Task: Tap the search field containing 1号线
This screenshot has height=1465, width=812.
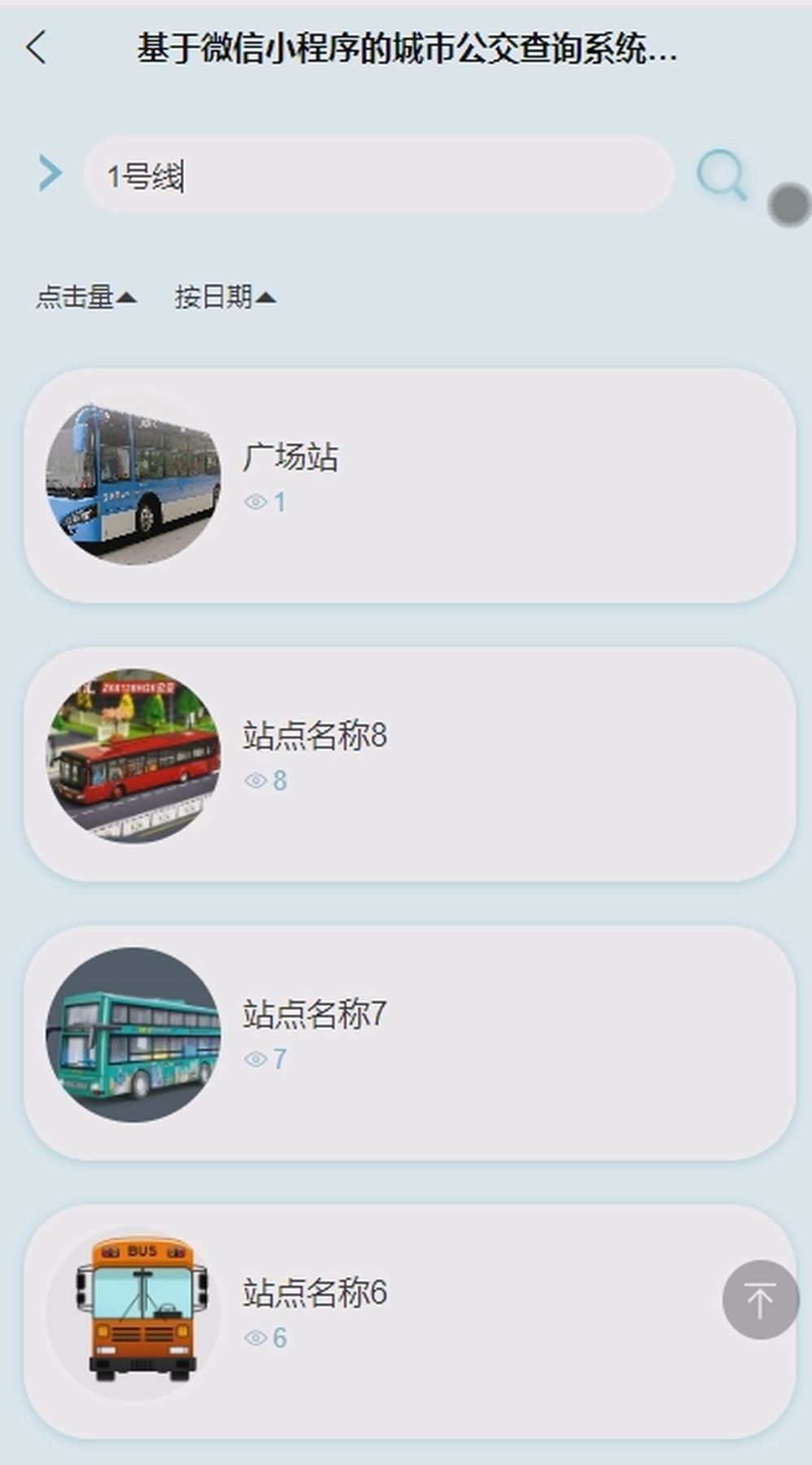Action: tap(378, 176)
